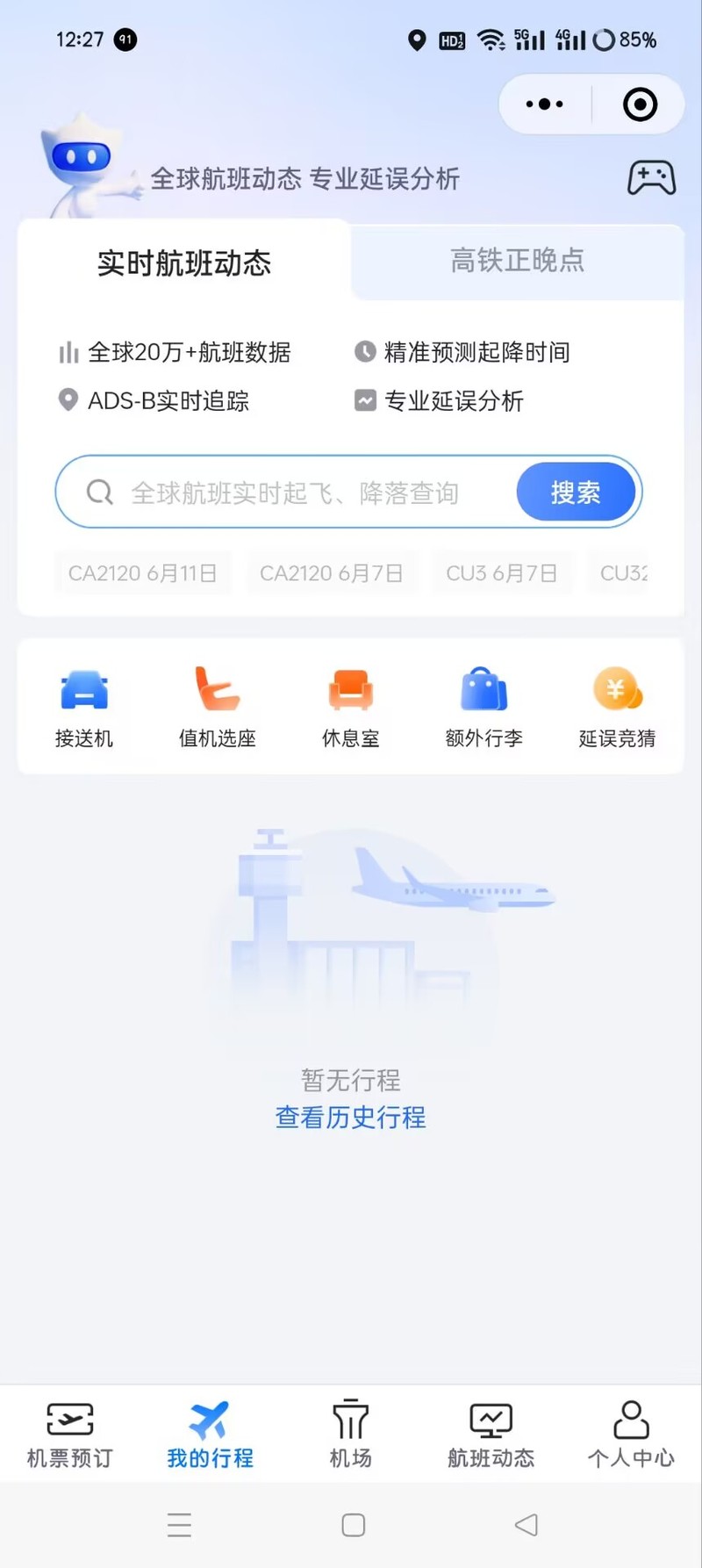
Task: Open the mini program overflow menu
Action: pyautogui.click(x=544, y=104)
